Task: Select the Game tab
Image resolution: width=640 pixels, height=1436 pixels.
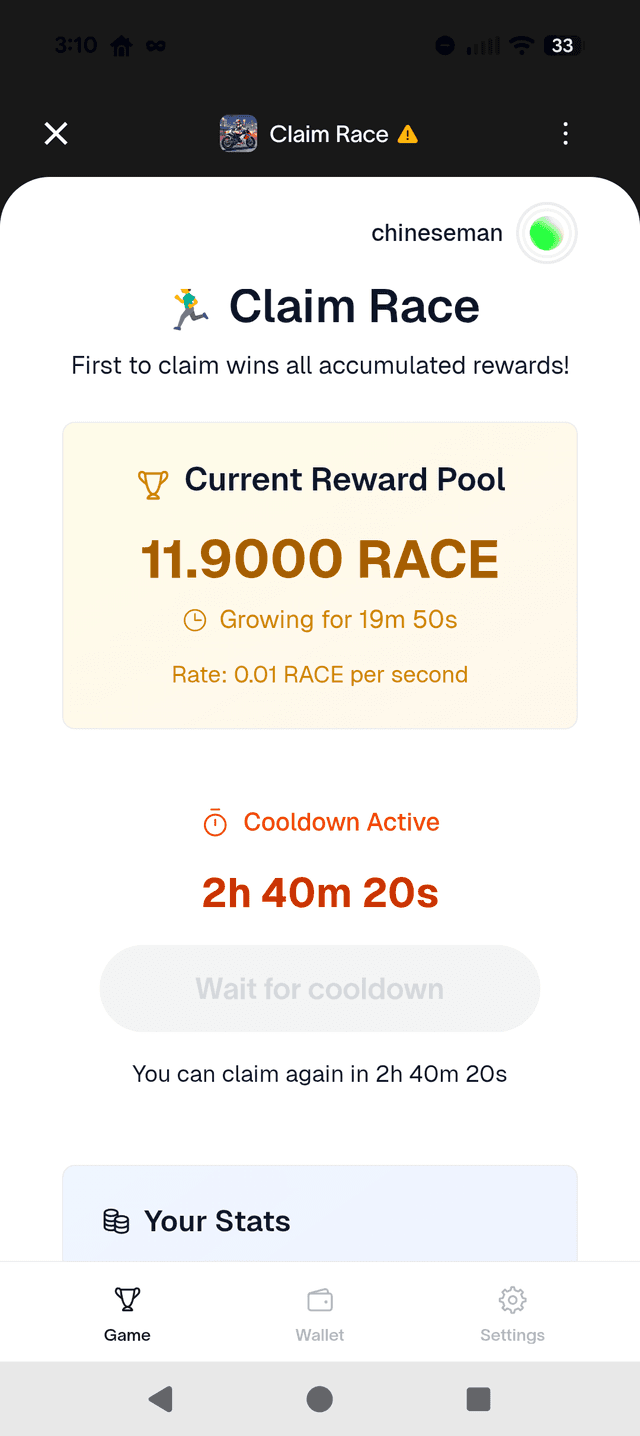Action: tap(127, 1314)
